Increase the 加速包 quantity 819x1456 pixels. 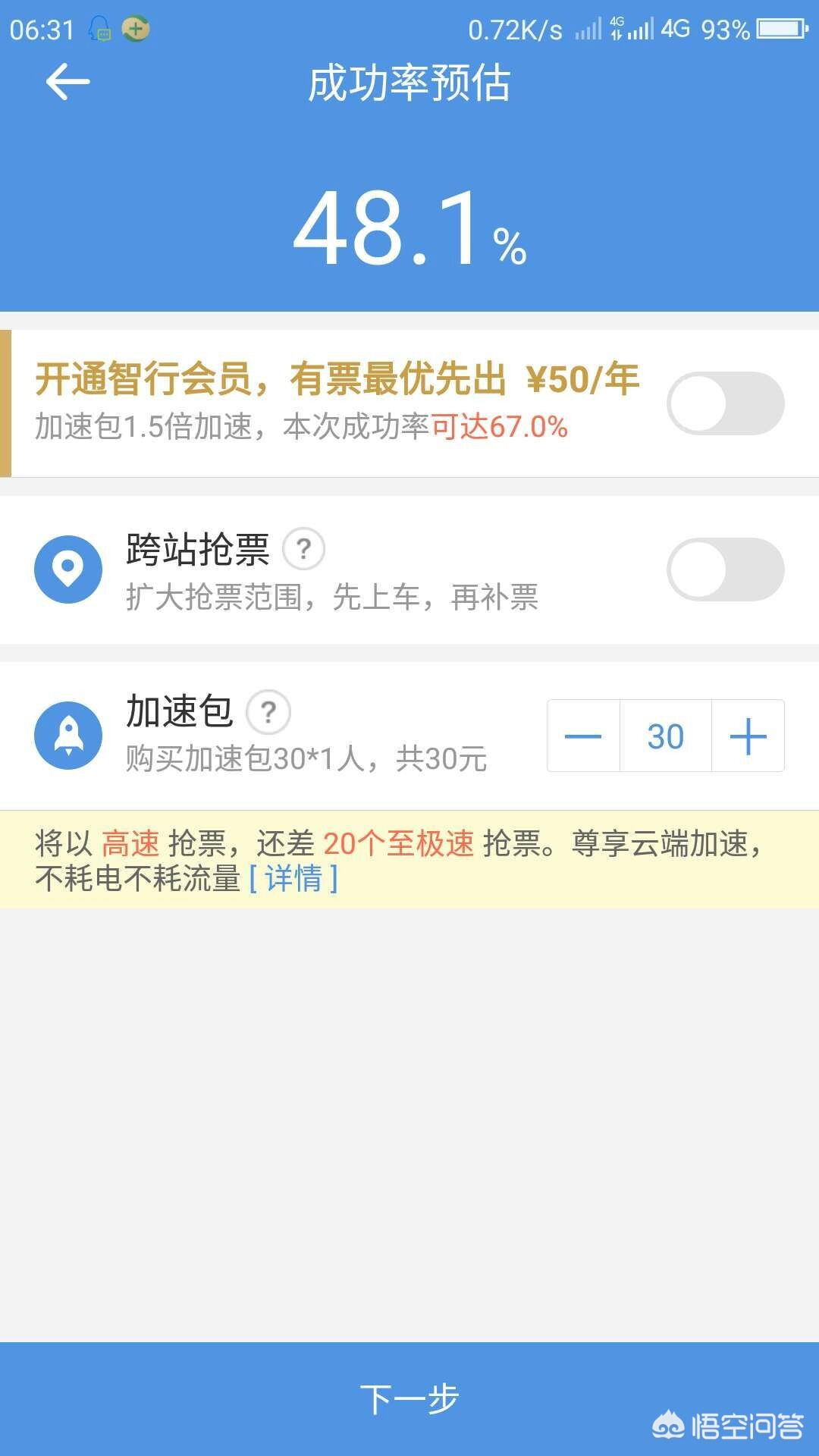[748, 736]
